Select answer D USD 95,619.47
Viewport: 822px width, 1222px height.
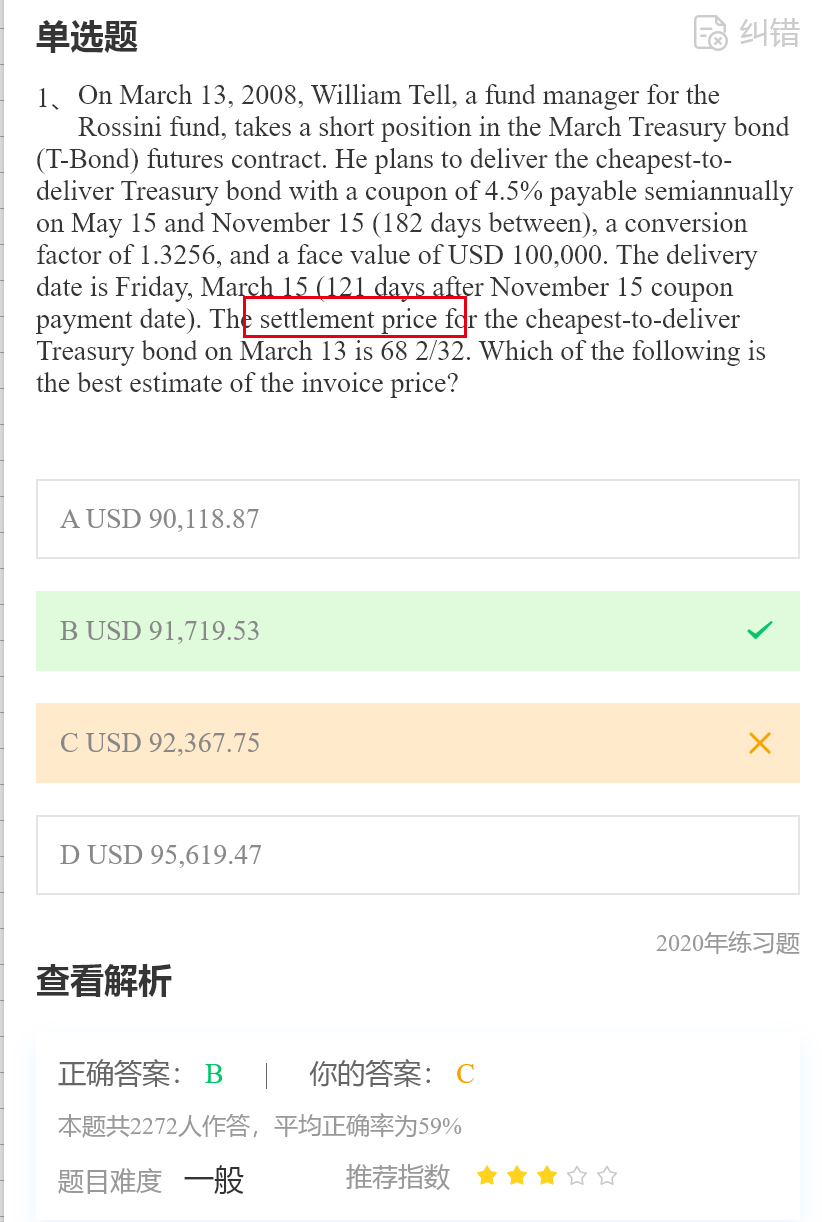pos(417,855)
